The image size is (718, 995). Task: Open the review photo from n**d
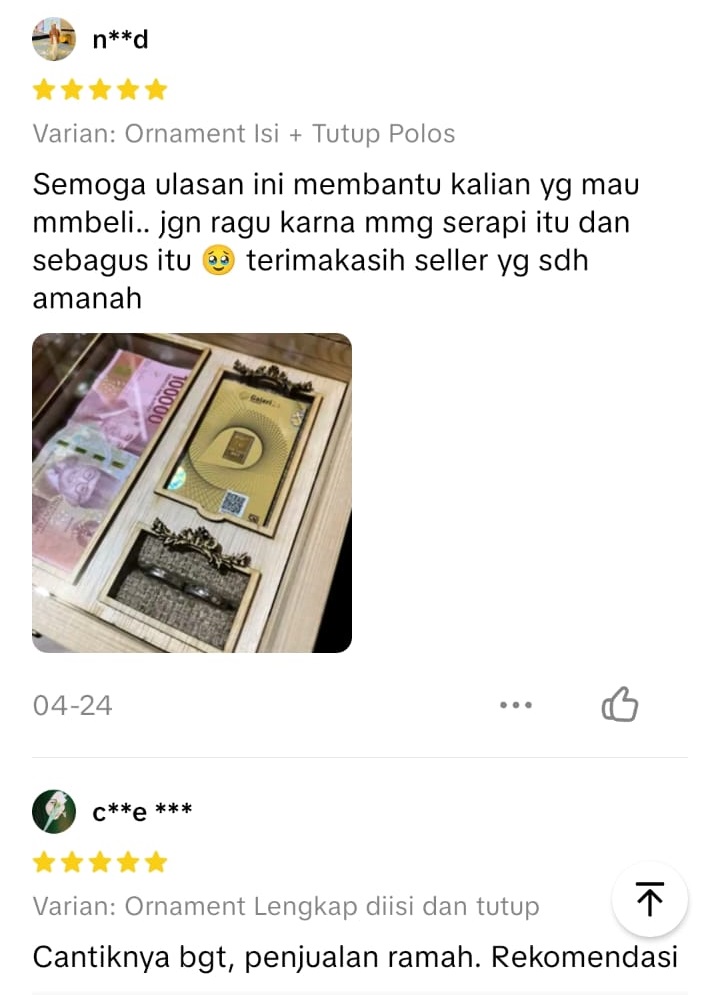pyautogui.click(x=192, y=493)
